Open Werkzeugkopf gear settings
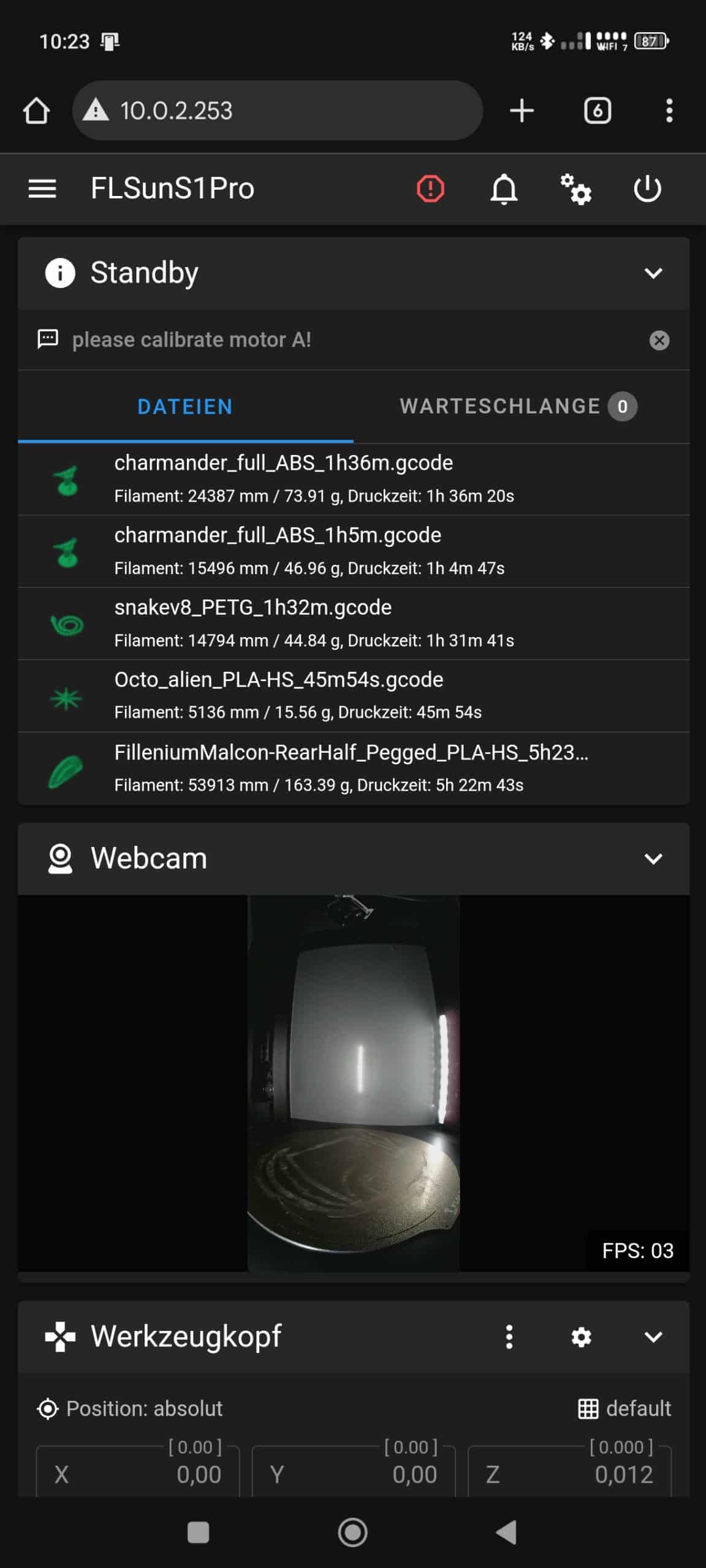Image resolution: width=706 pixels, height=1568 pixels. pyautogui.click(x=581, y=1337)
